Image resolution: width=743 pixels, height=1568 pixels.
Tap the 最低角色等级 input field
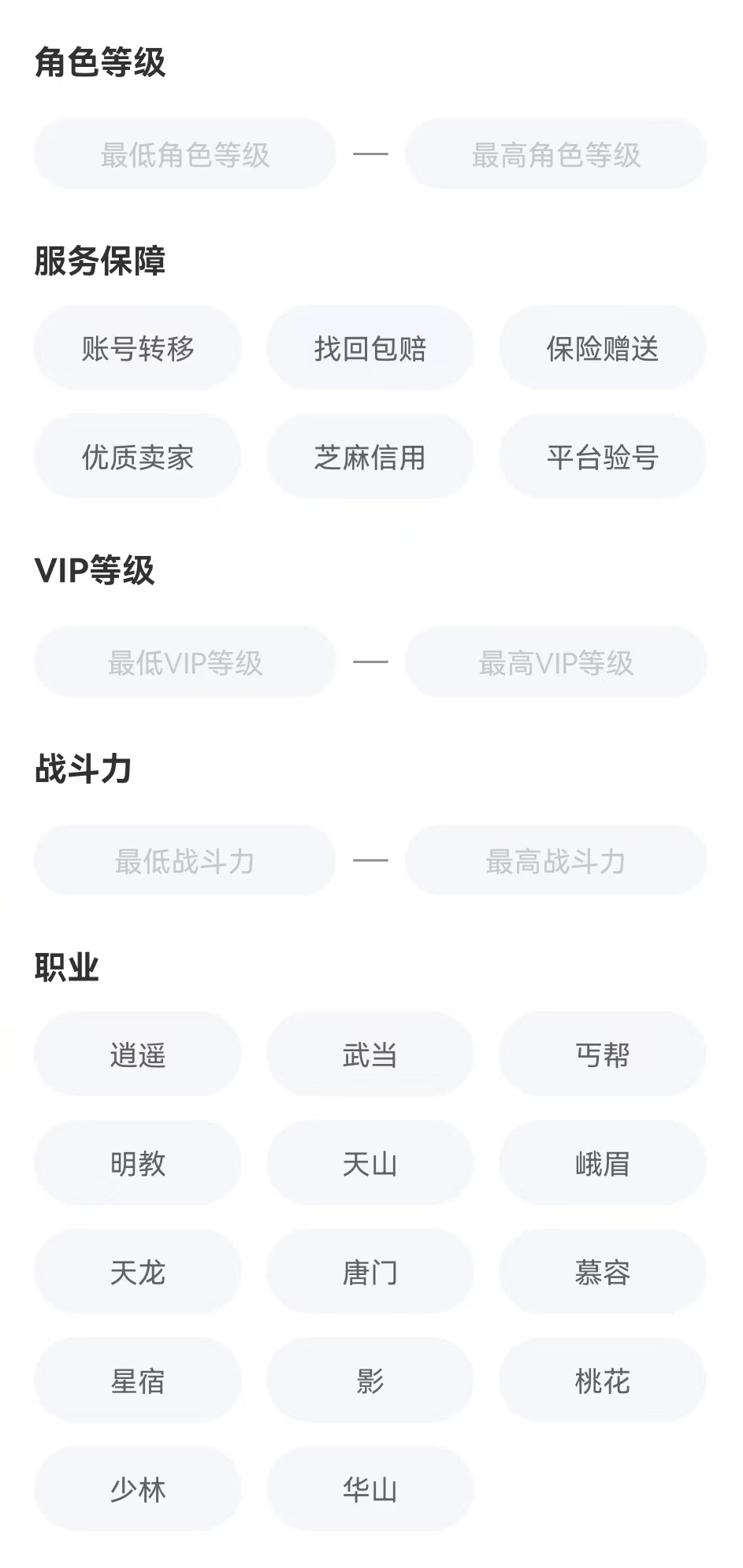coord(185,154)
